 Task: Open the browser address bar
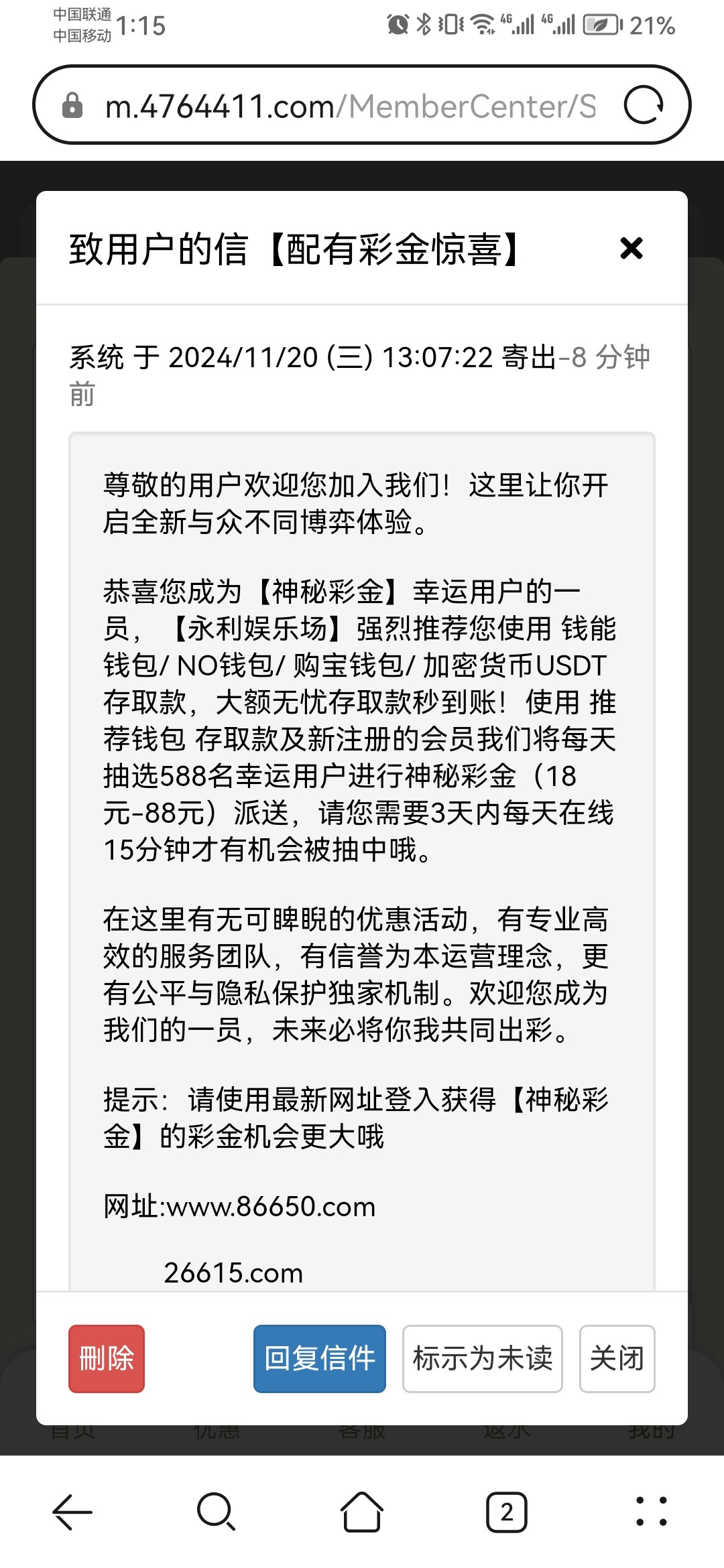pos(349,106)
